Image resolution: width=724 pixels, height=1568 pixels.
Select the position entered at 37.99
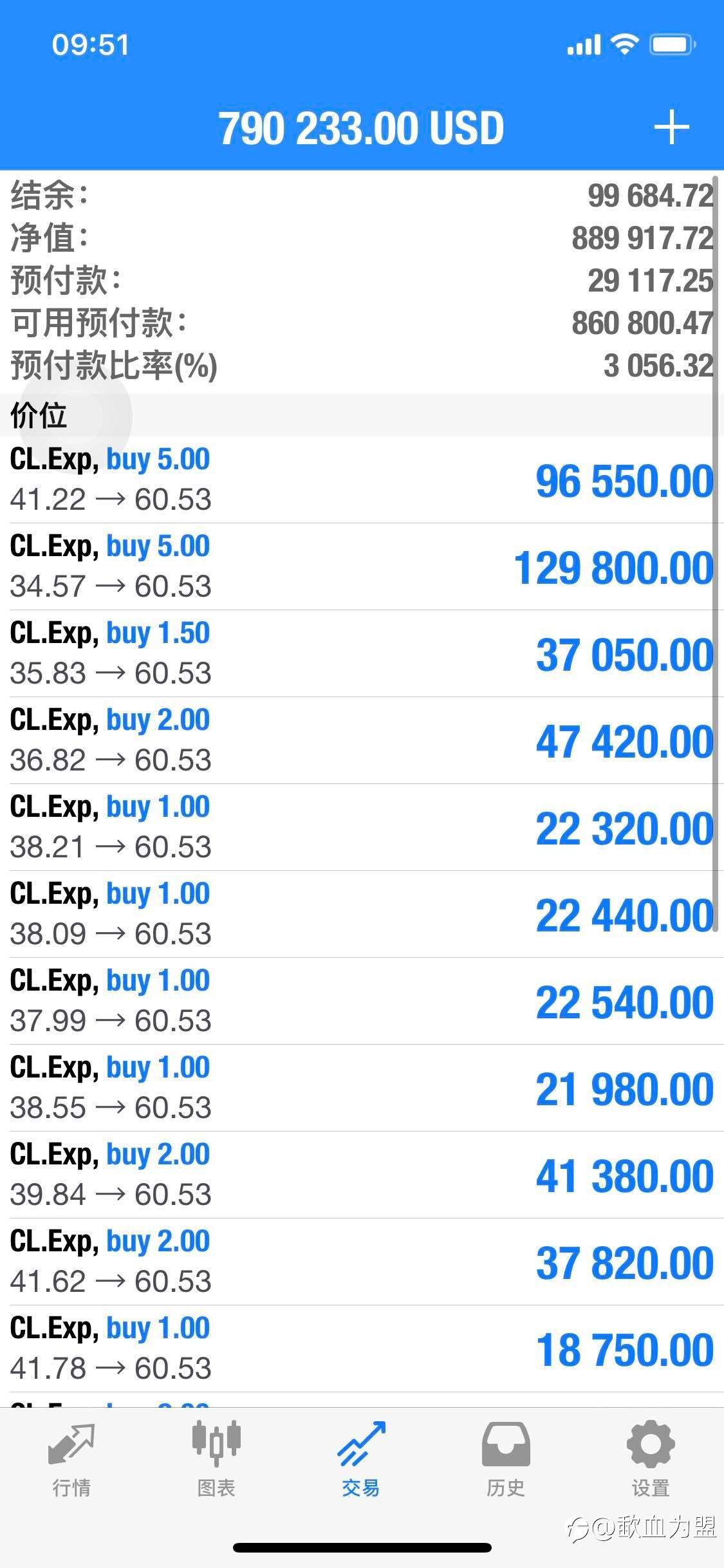[362, 1001]
